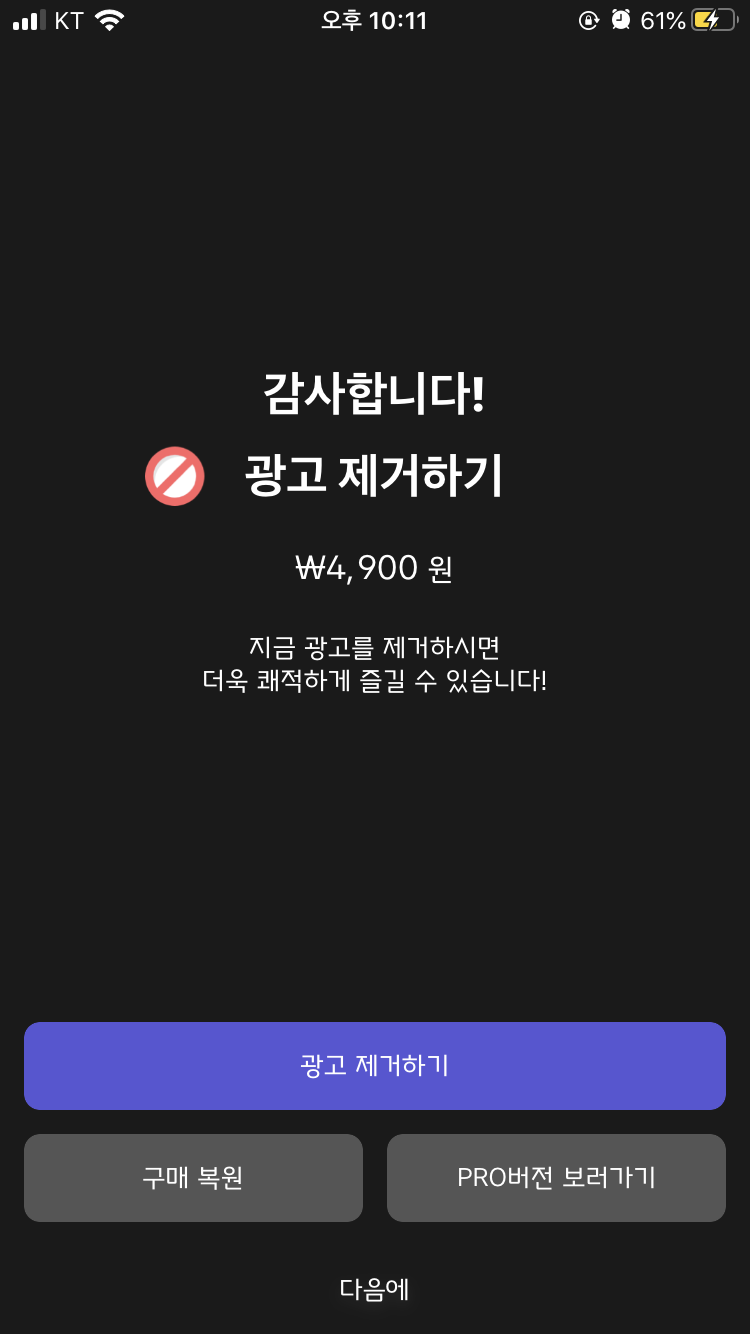Select 다음에 to skip the offer
Screen dimensions: 750x1334
375,1290
